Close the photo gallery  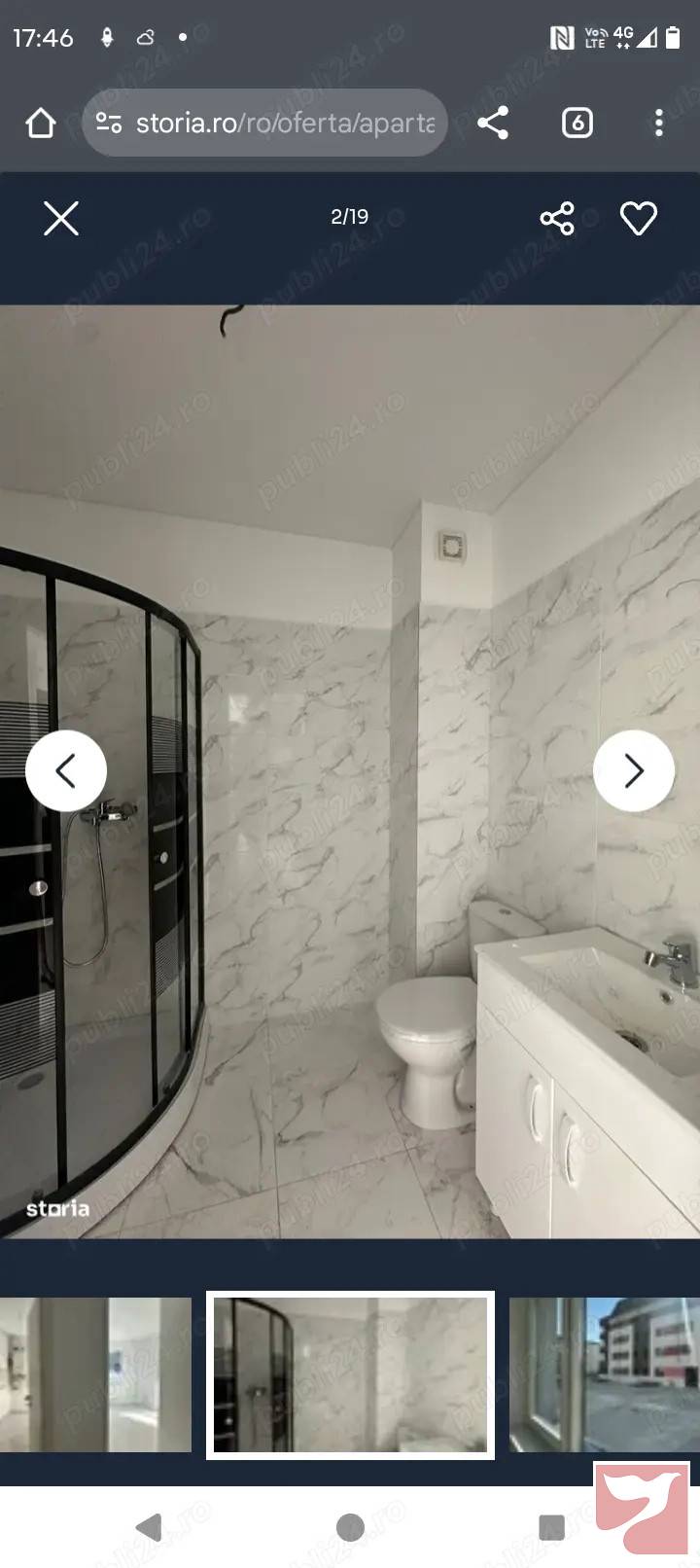pos(60,218)
